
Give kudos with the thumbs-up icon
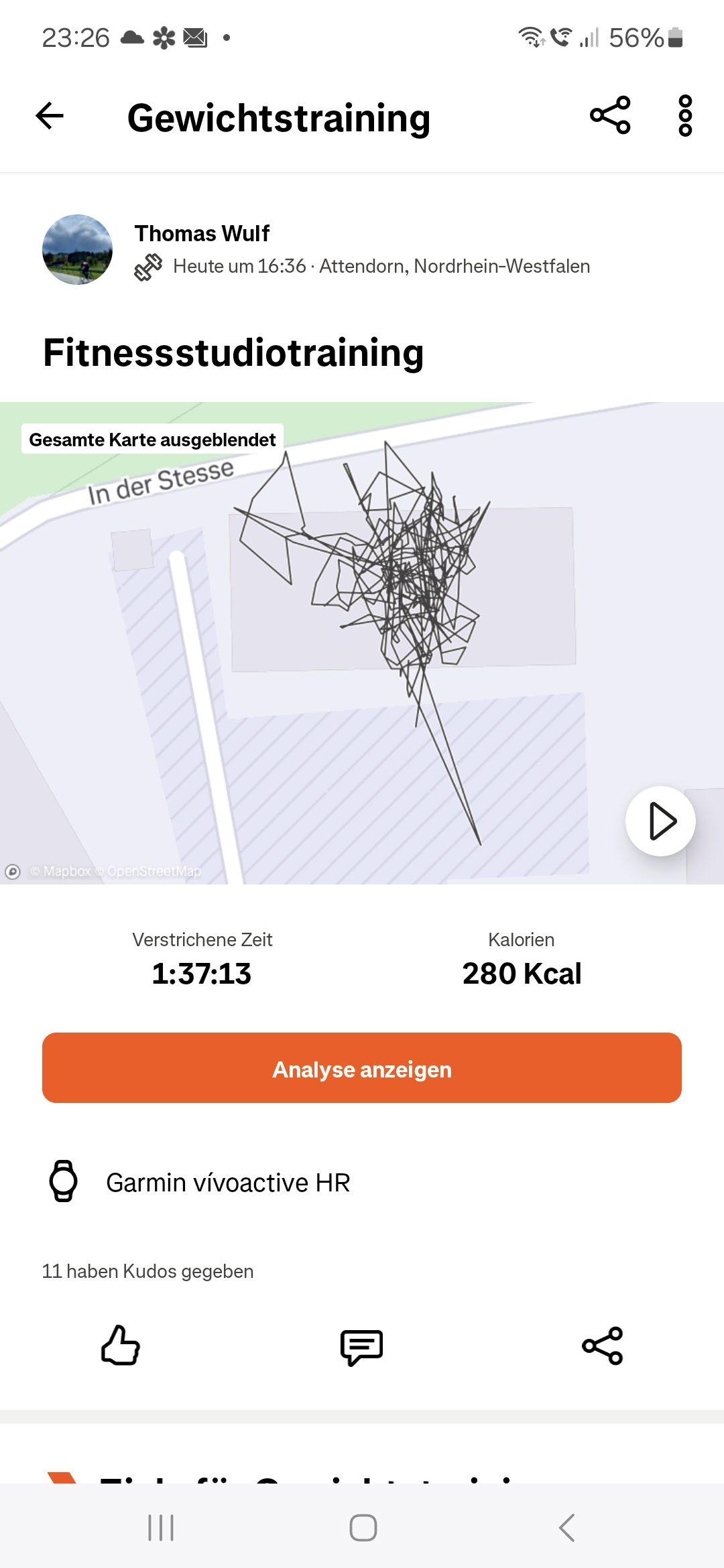(121, 1346)
